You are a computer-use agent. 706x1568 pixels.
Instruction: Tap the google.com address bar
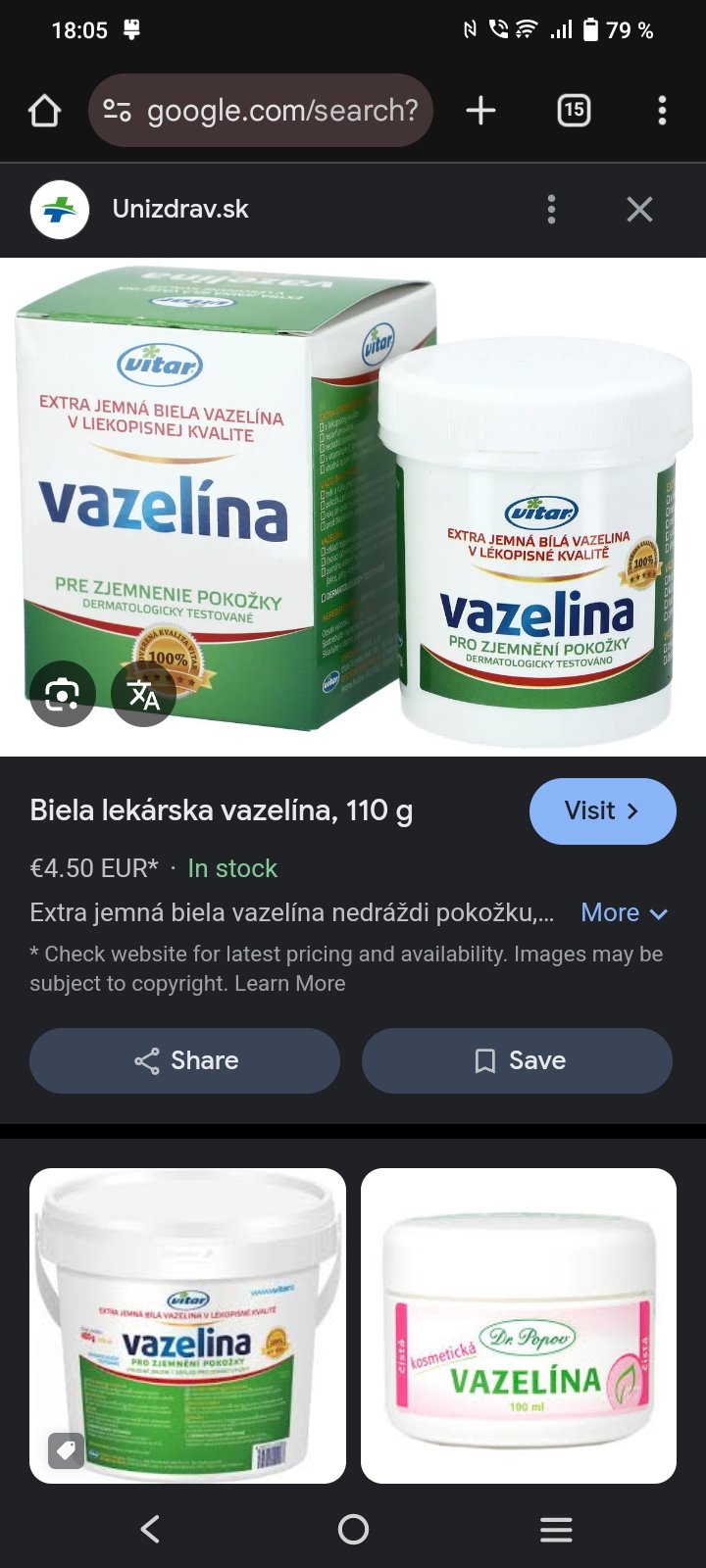coord(261,111)
